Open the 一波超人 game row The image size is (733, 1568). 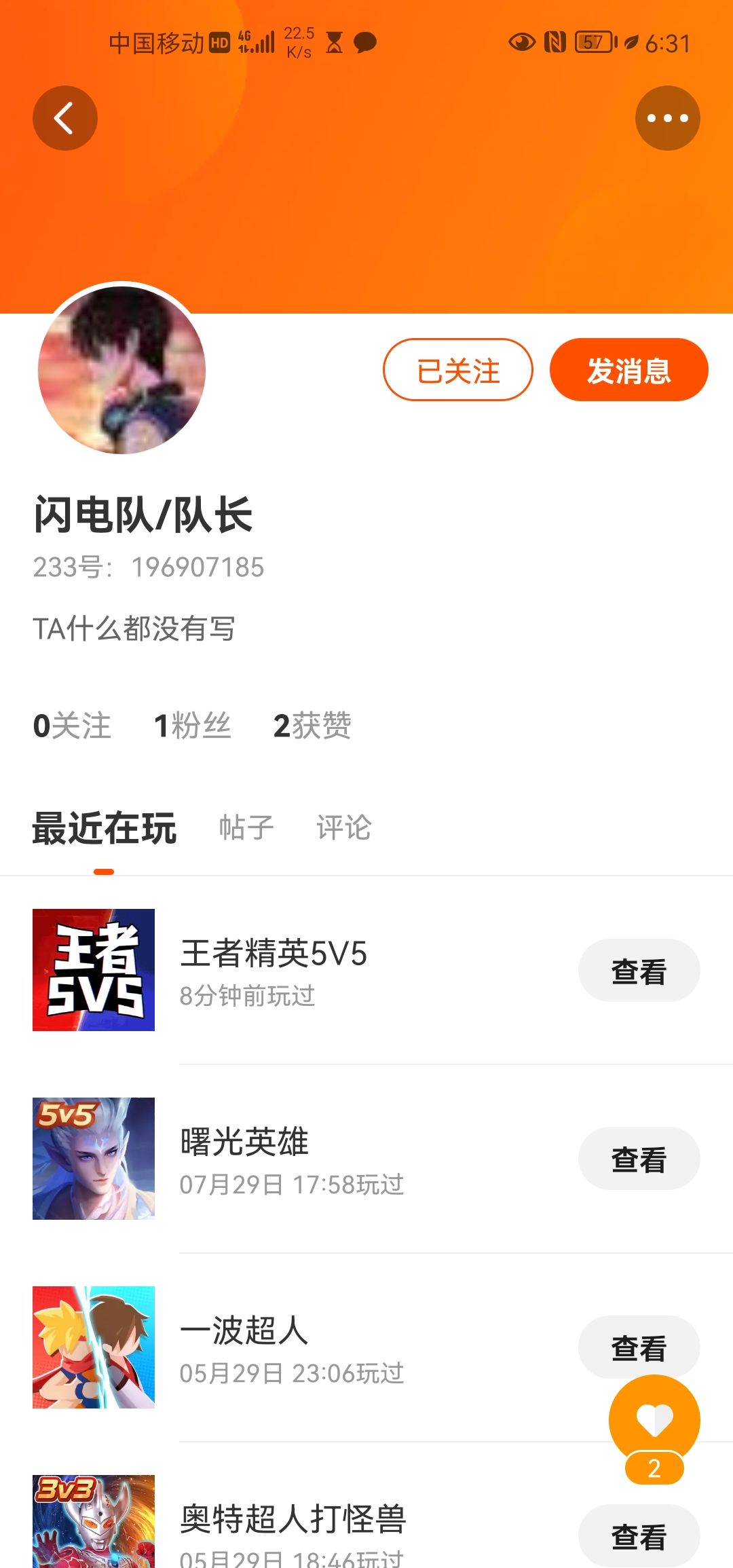366,1347
